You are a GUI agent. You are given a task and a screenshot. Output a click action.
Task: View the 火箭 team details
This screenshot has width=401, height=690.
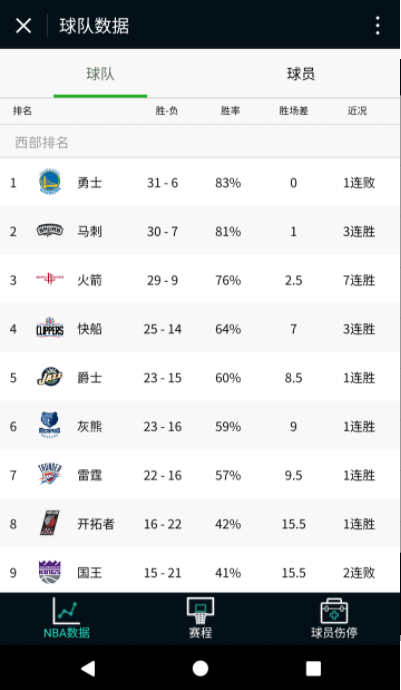[200, 280]
